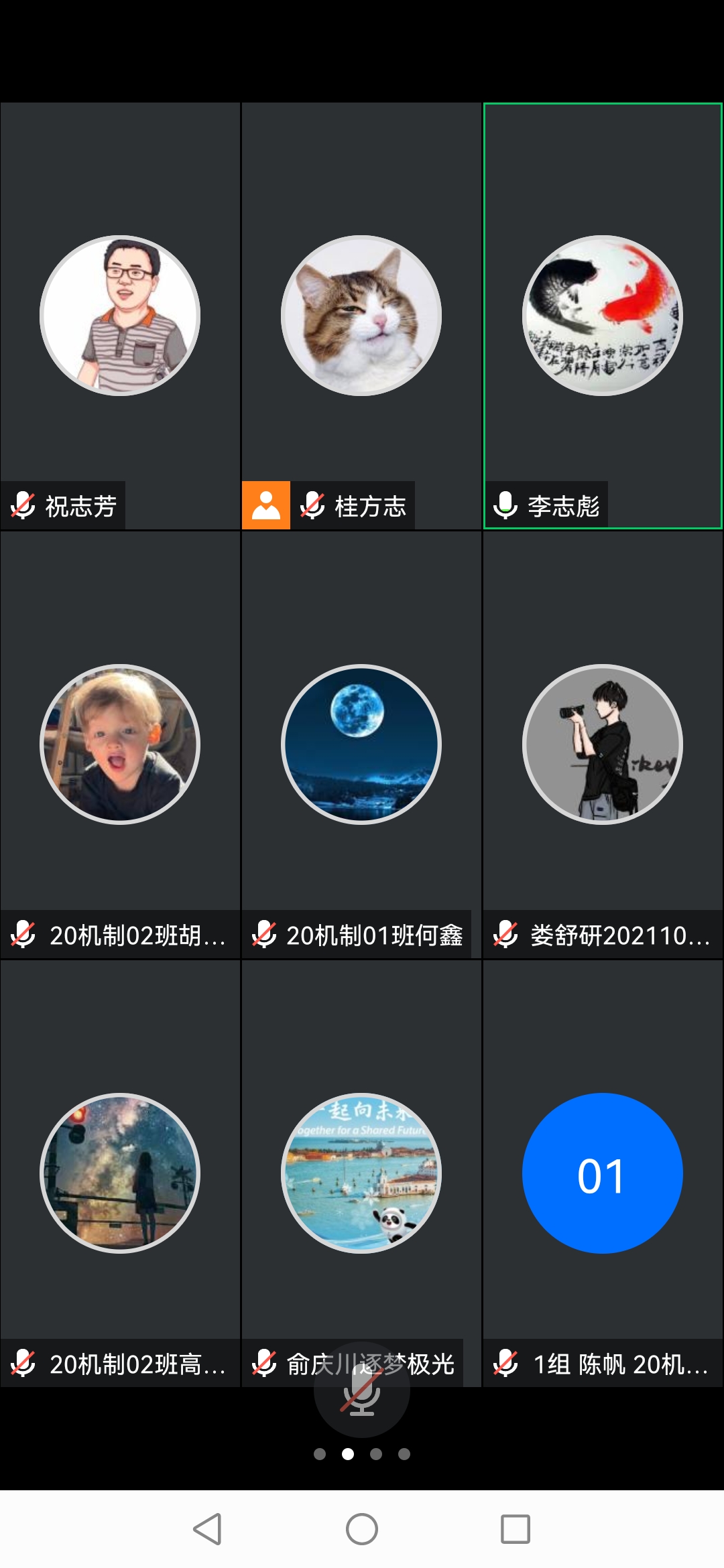Open recent apps from the navigation bar
The height and width of the screenshot is (1568, 724).
pos(516,1529)
